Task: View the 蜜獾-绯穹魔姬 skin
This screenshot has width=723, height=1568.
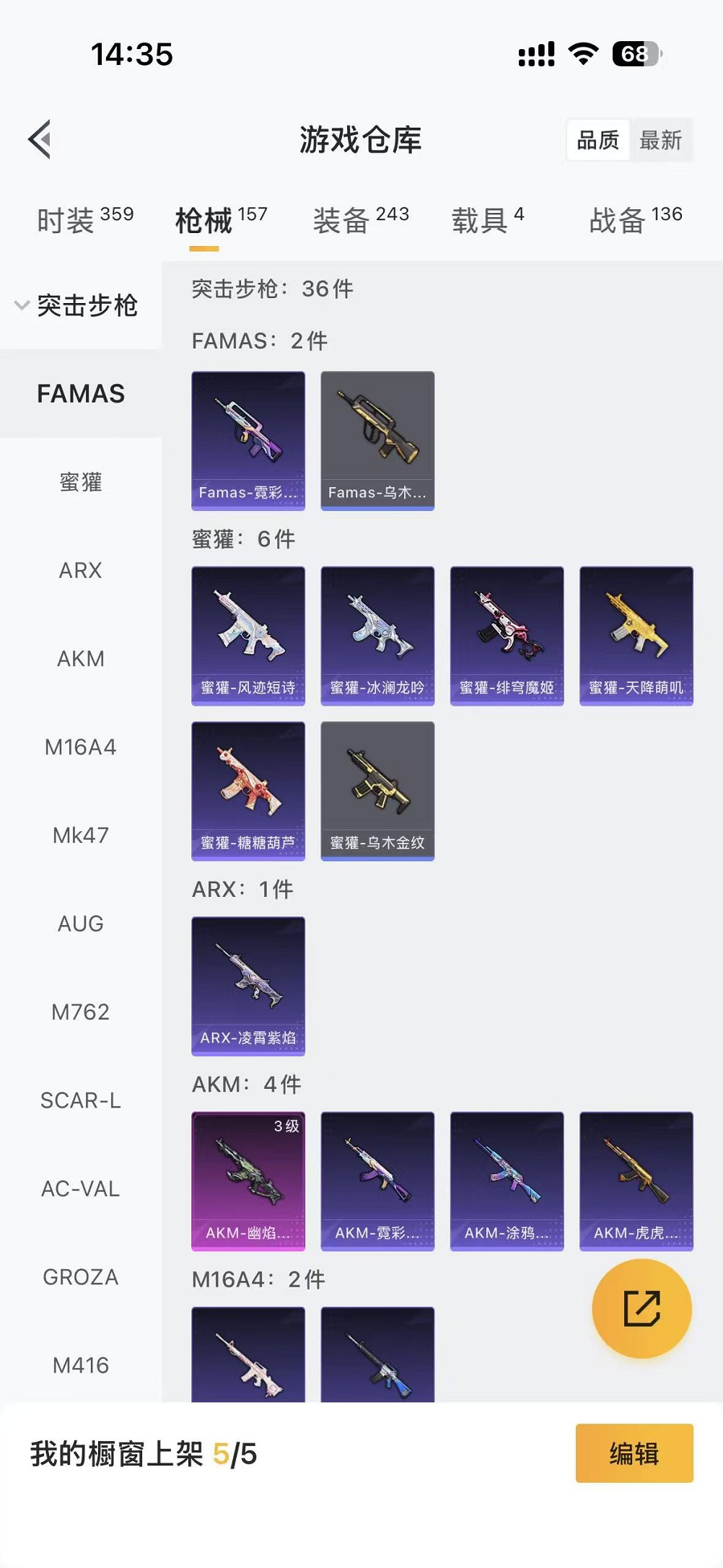Action: tap(507, 635)
